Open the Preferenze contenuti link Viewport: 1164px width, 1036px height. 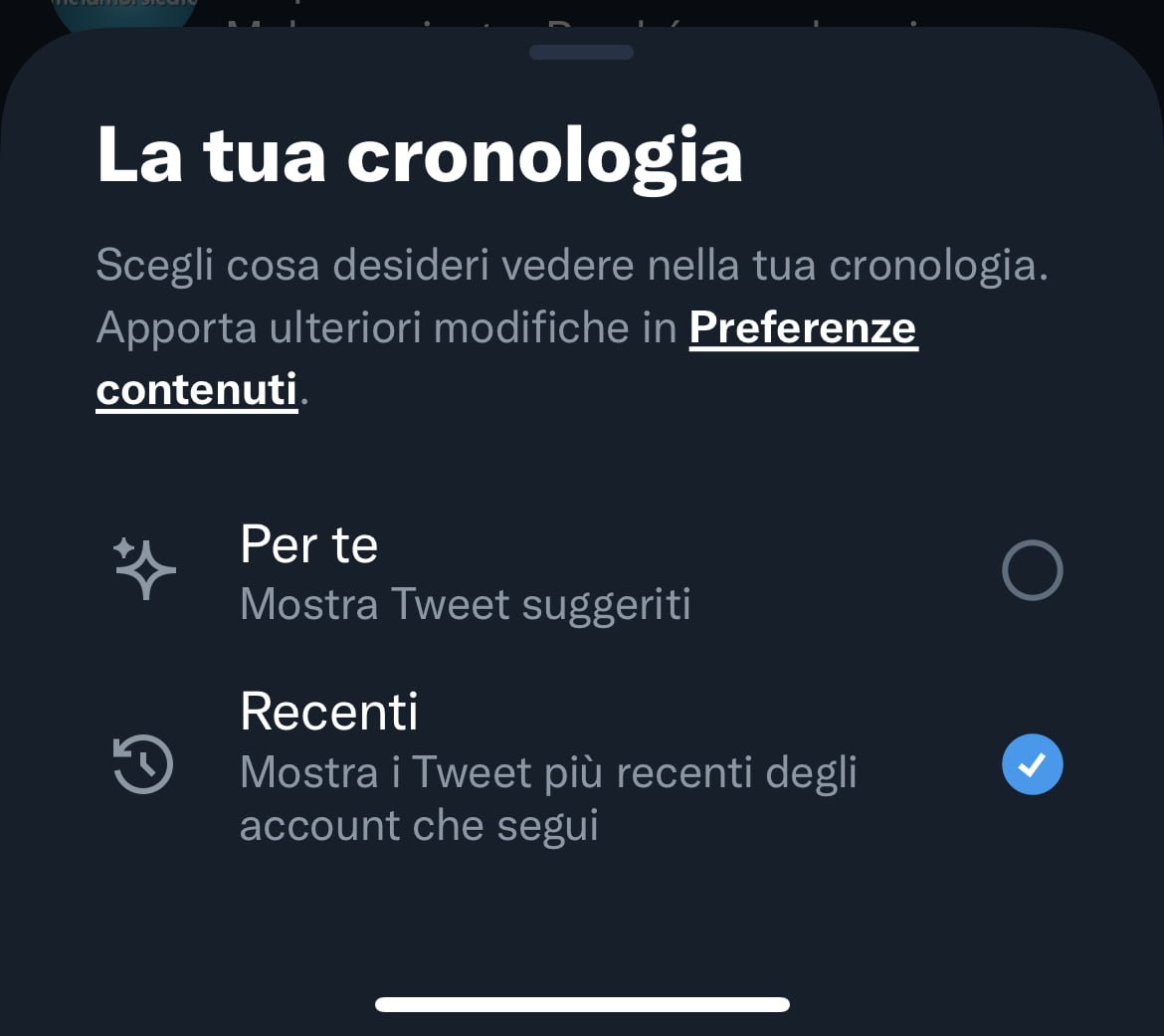802,328
